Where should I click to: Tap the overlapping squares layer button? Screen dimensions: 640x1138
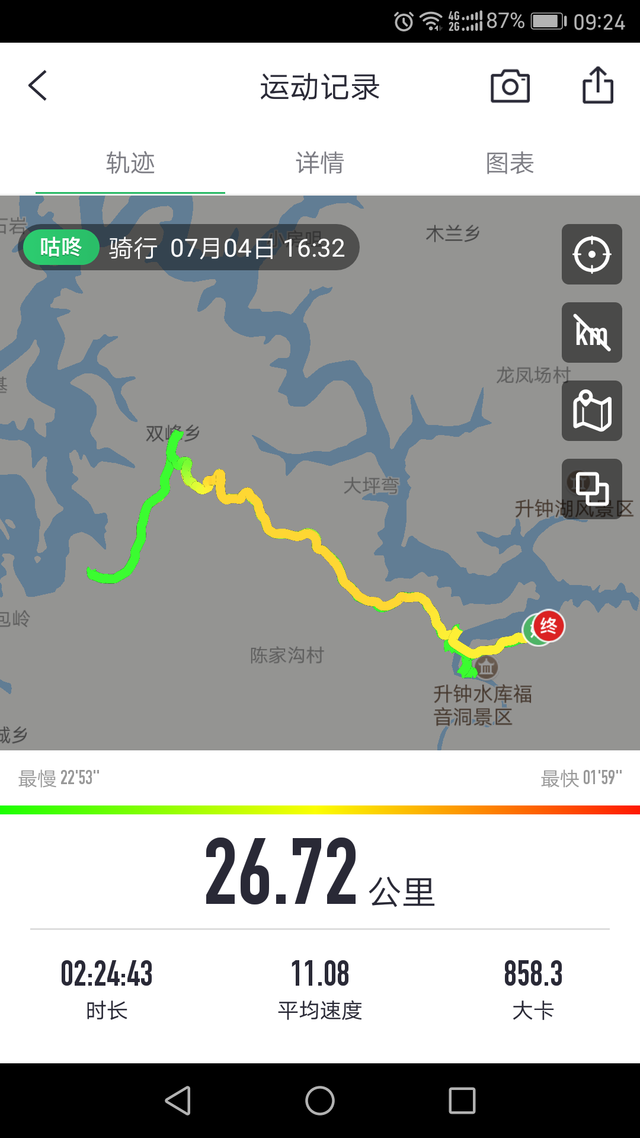pos(591,488)
